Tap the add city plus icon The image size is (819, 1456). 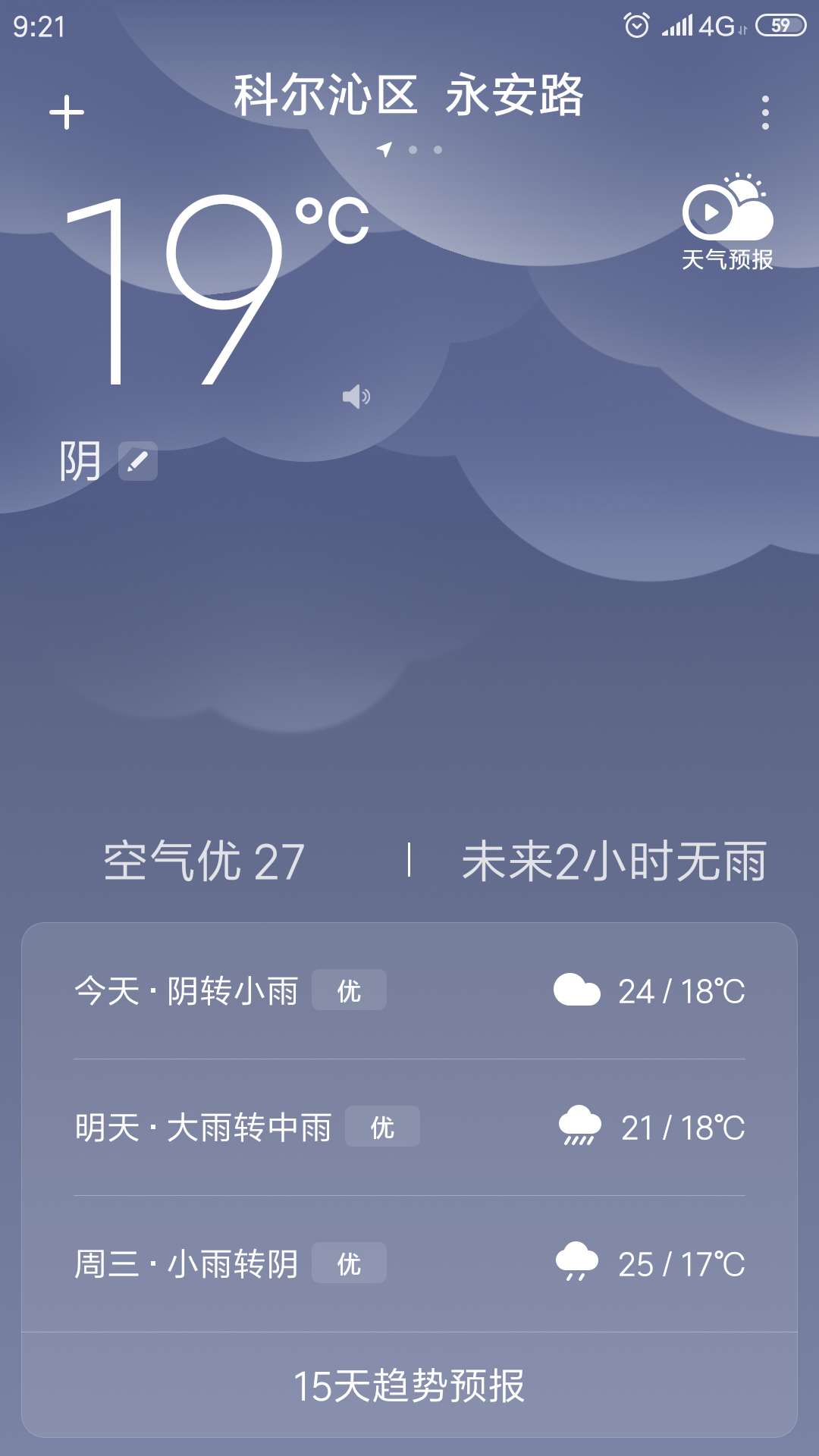pos(67,114)
